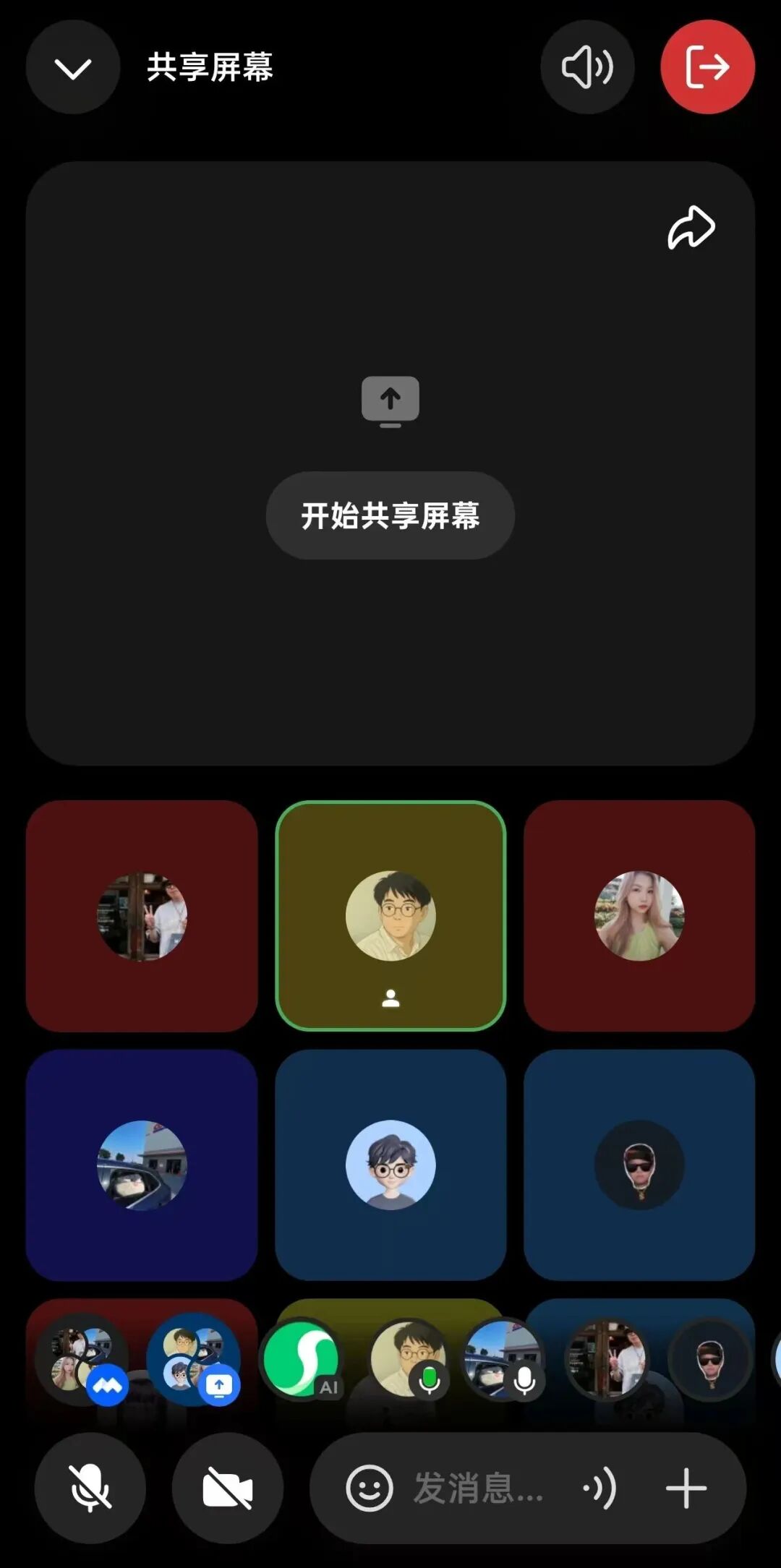781x1568 pixels.
Task: Unmute the microphone
Action: click(90, 1488)
